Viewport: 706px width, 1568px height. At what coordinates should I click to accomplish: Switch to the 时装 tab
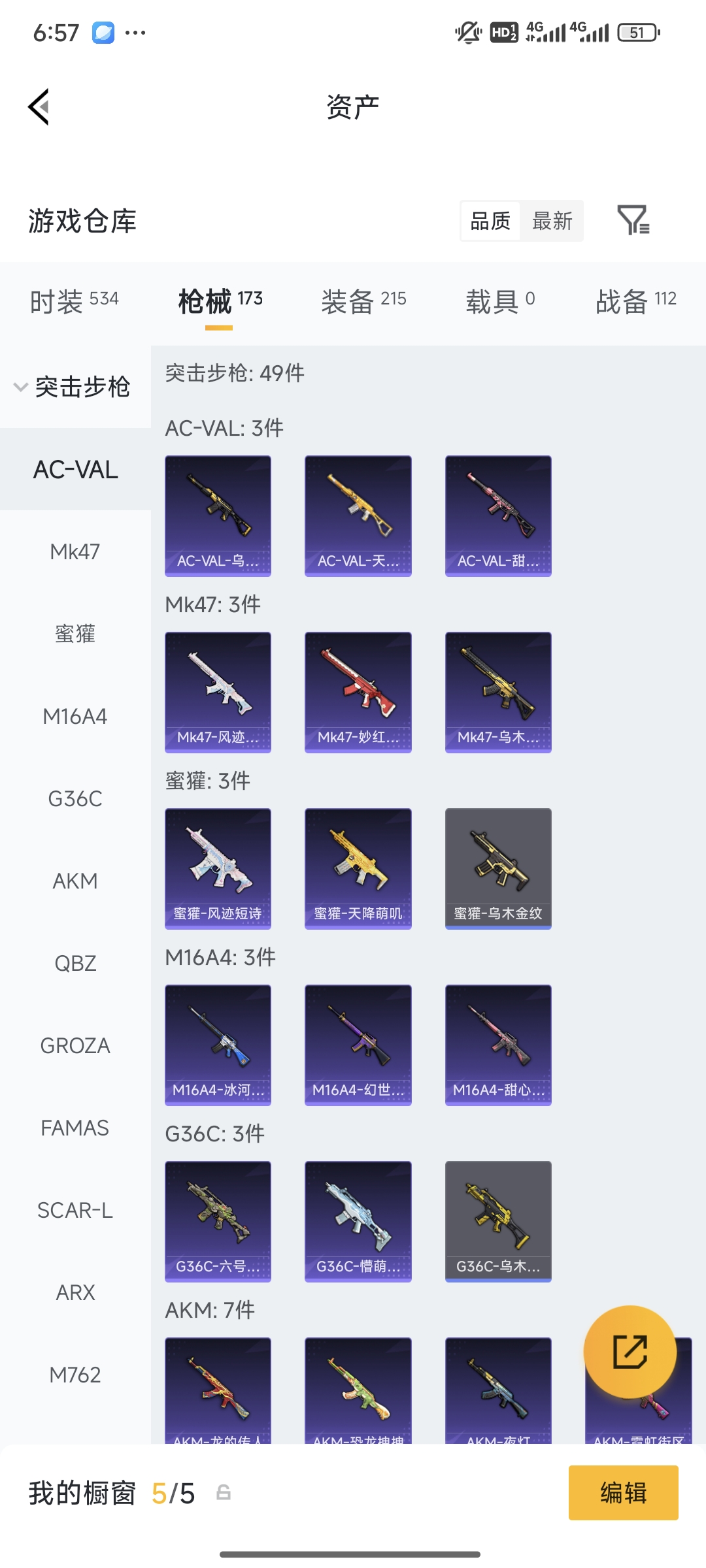(74, 301)
